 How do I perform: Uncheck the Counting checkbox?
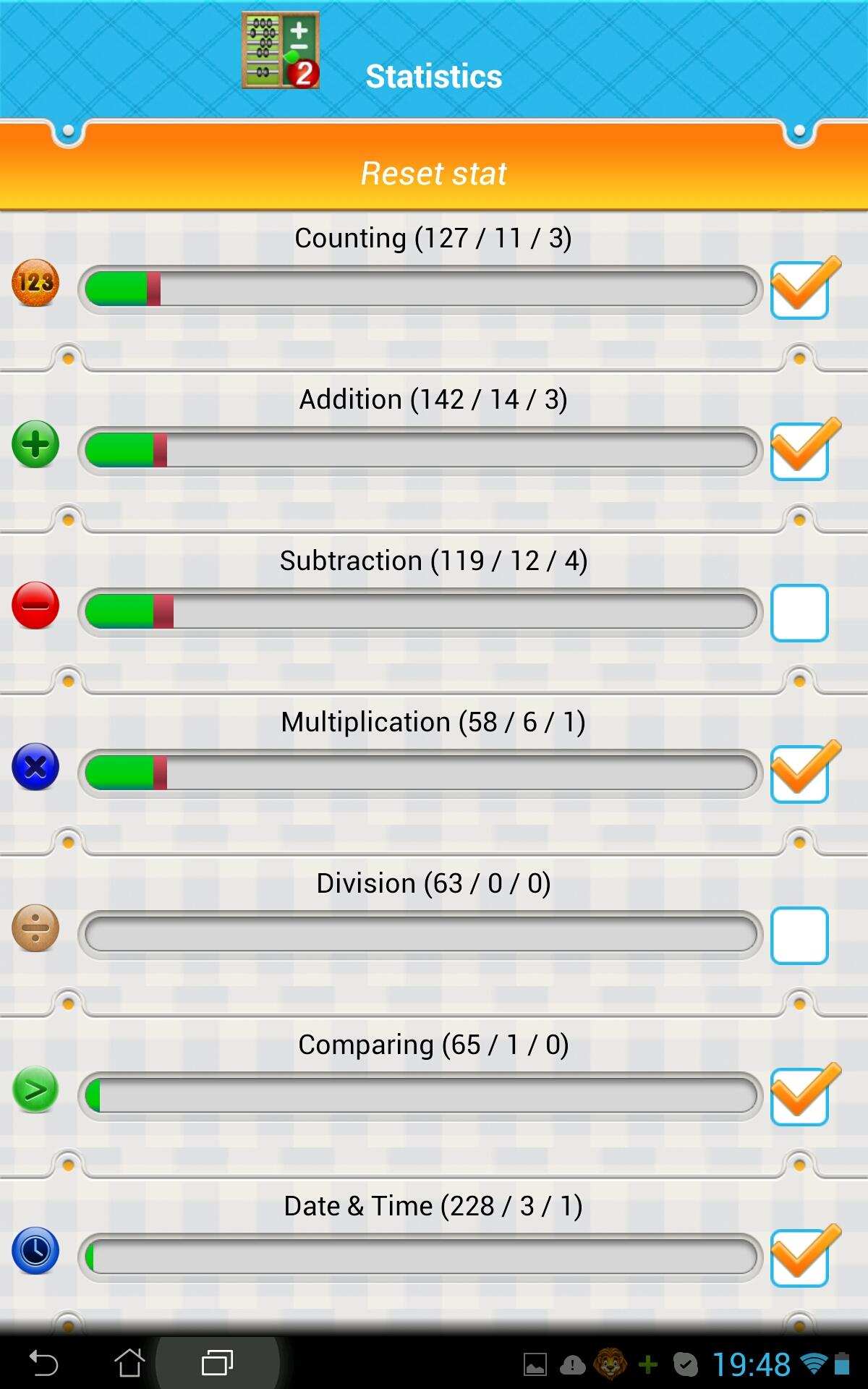coord(799,290)
